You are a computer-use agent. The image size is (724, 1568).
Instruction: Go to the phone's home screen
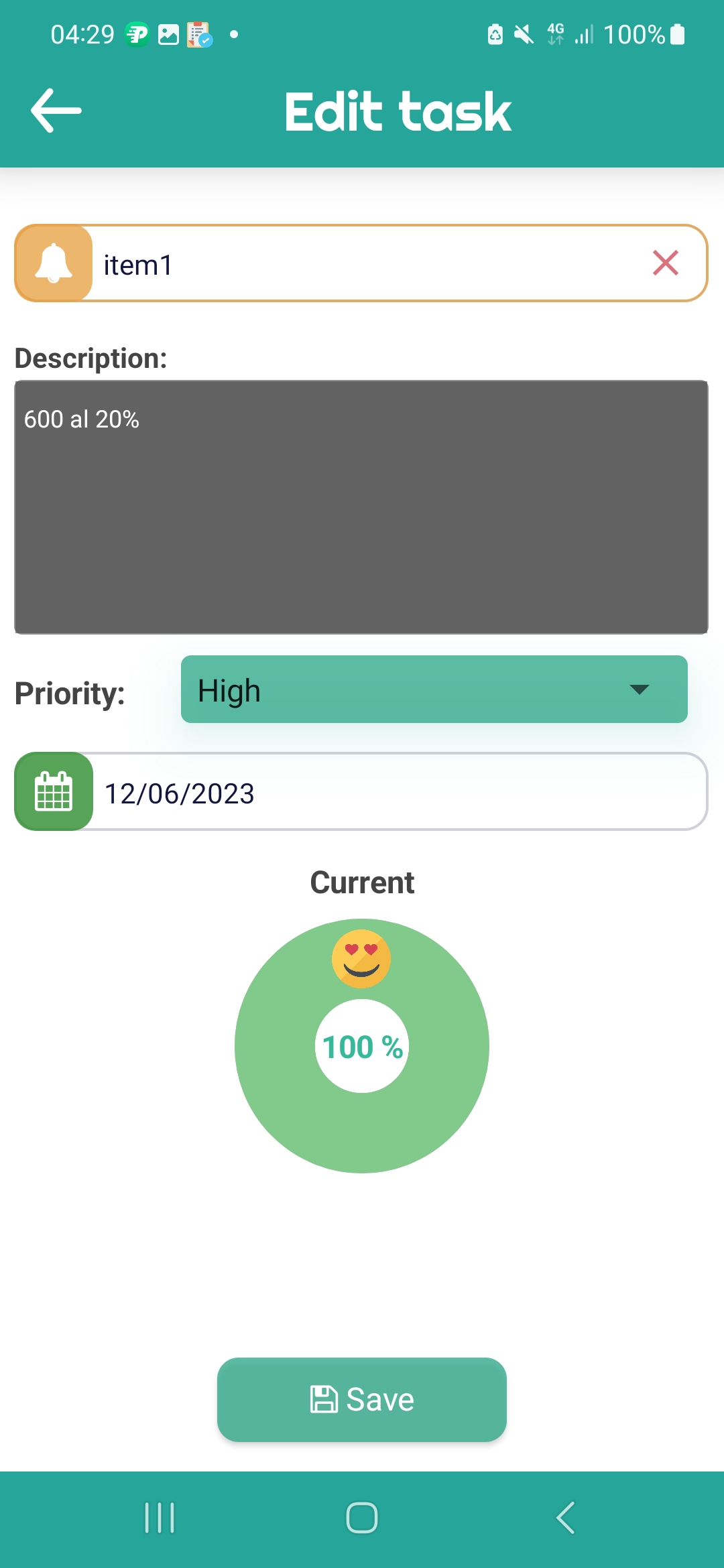pos(362,1518)
